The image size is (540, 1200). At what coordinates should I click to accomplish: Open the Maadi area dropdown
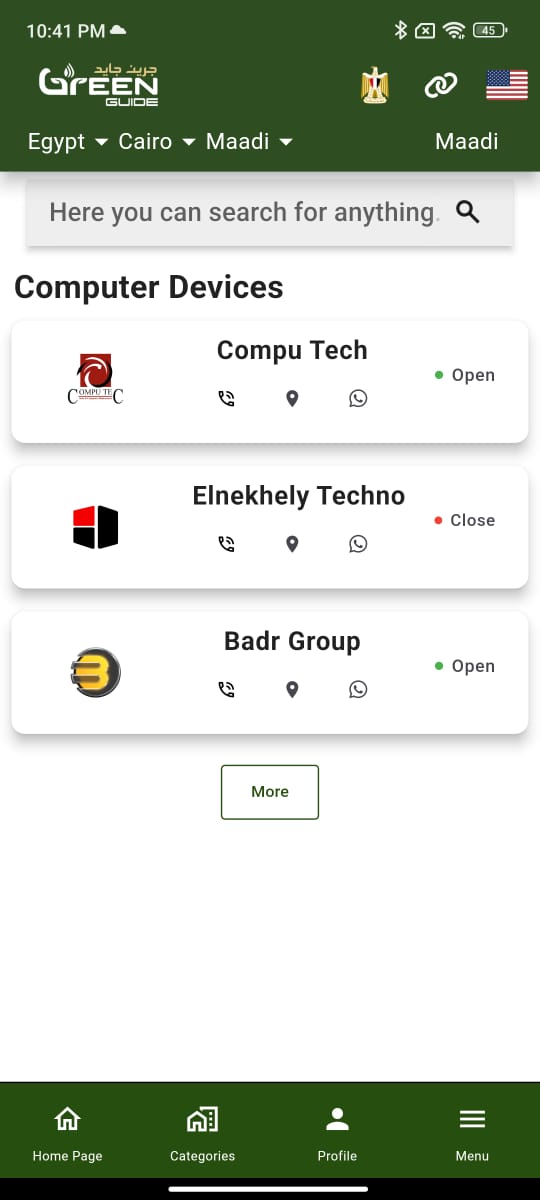tap(249, 142)
